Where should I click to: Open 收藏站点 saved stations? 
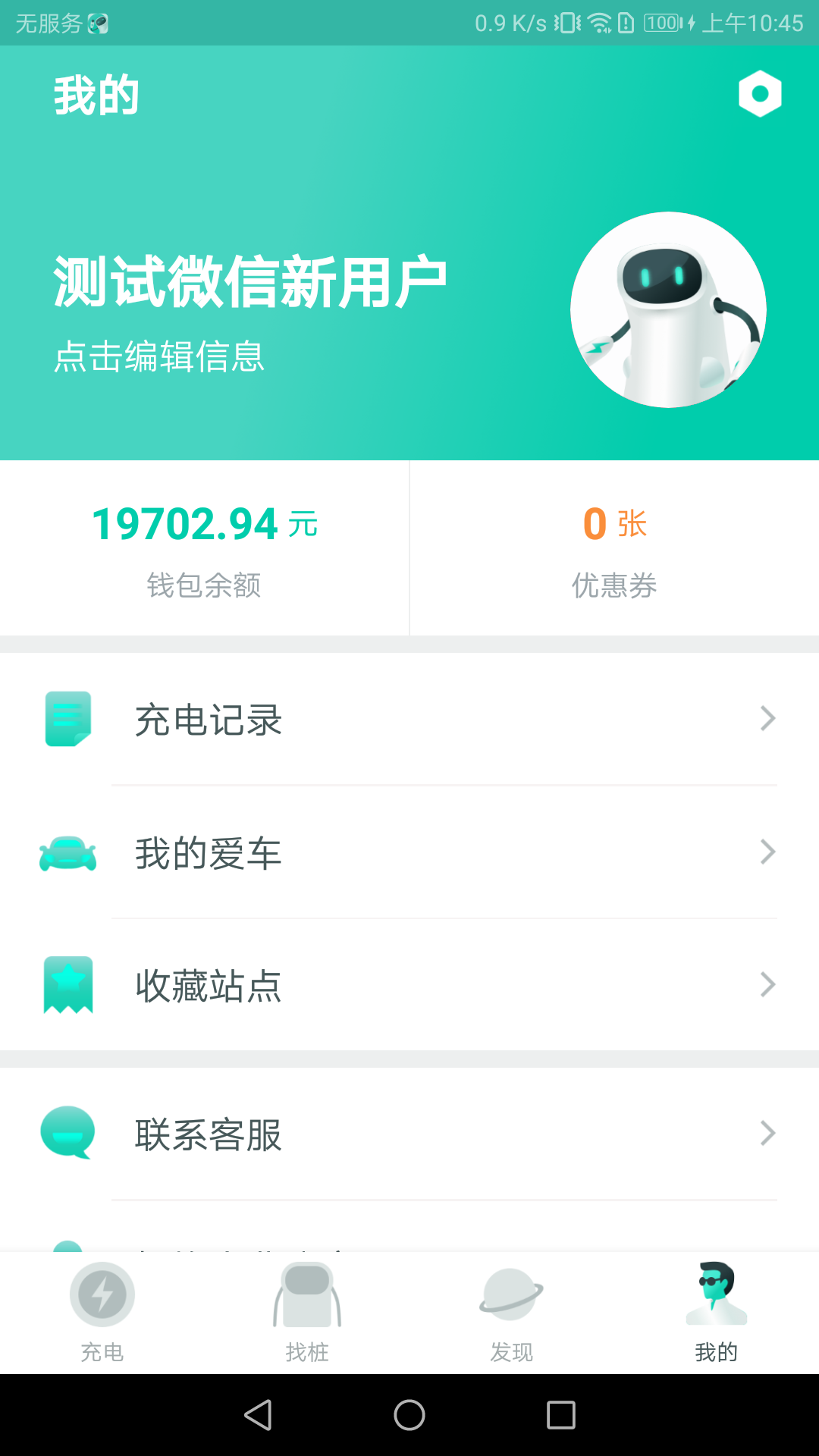409,985
